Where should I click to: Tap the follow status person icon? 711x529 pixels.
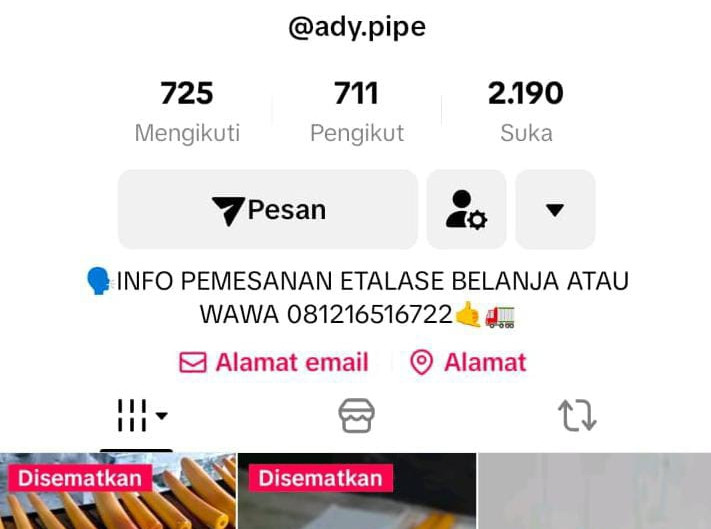coord(466,210)
